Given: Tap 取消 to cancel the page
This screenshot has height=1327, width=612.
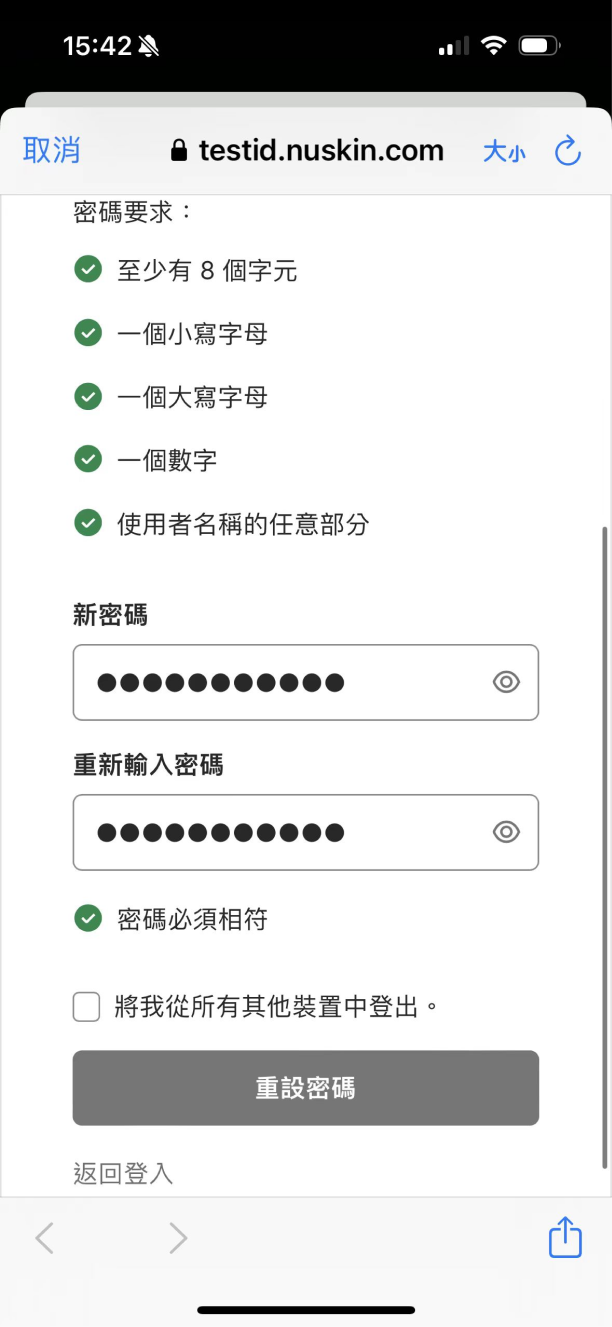Looking at the screenshot, I should point(51,151).
